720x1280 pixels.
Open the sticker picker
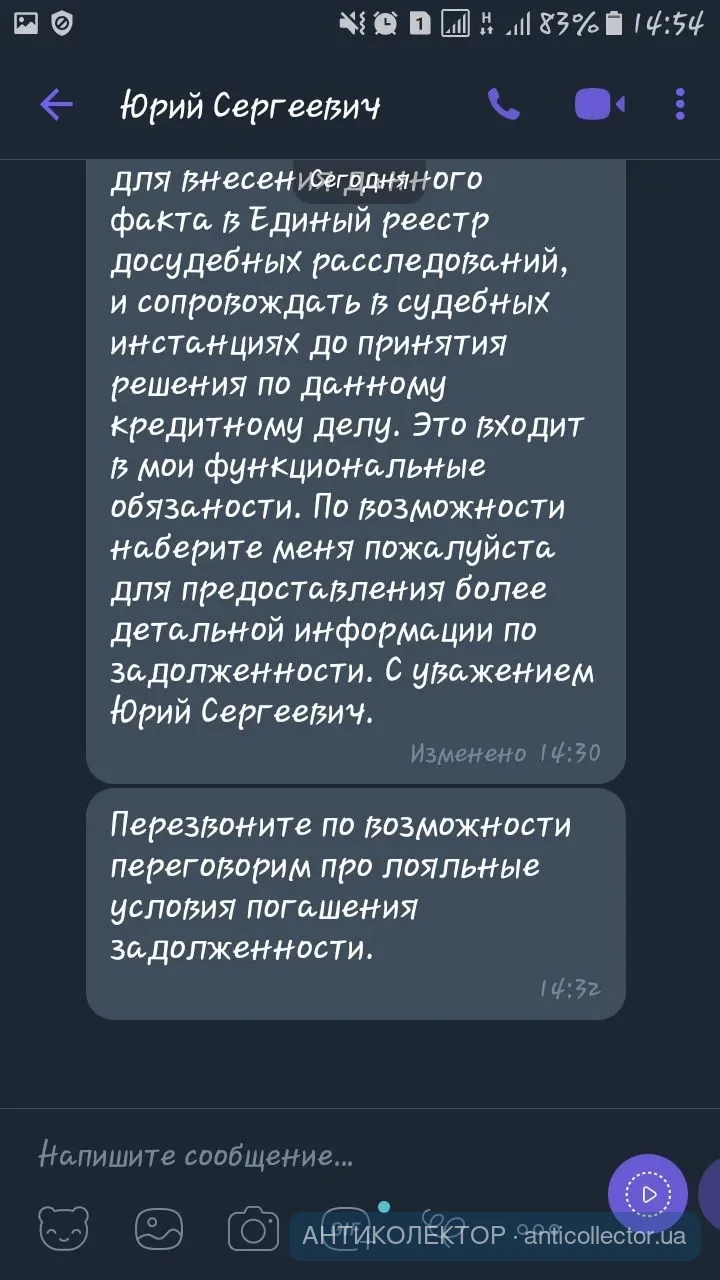(63, 1230)
